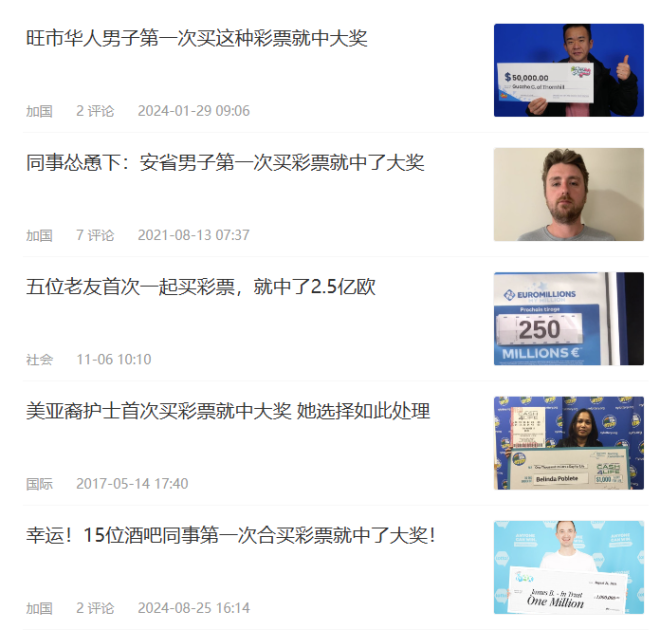Open story 15位酒吧同事合买彩票

coord(231,535)
